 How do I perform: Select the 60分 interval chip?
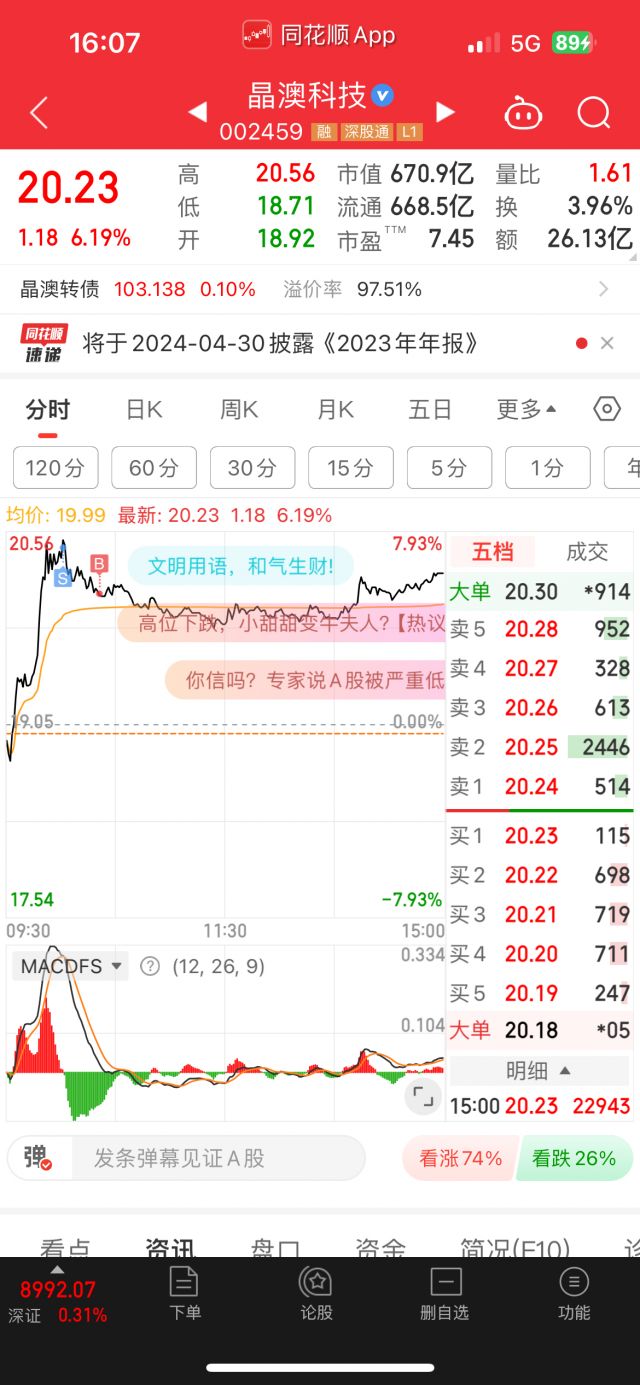click(x=153, y=467)
